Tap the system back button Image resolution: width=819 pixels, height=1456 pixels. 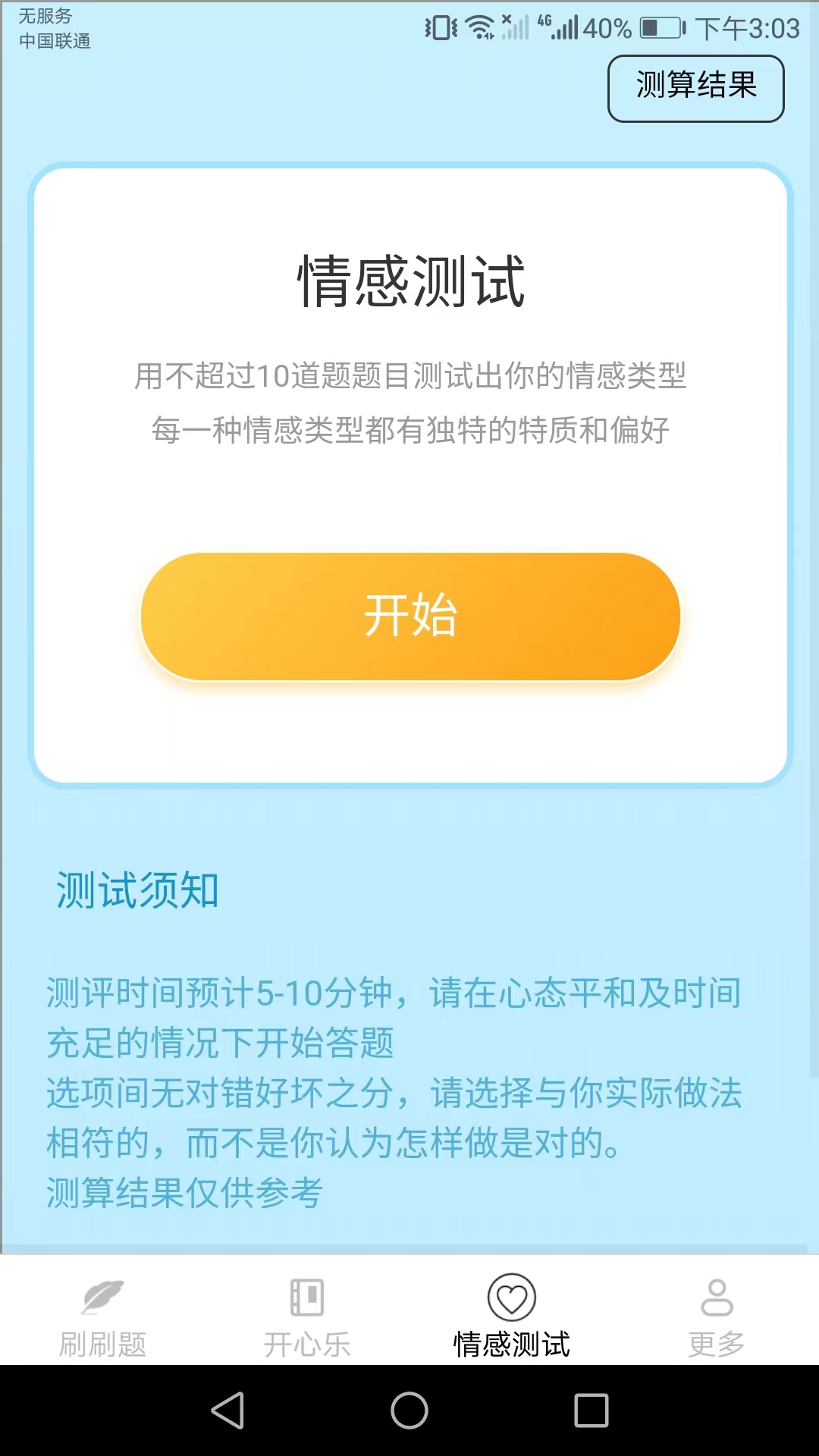(x=227, y=1410)
